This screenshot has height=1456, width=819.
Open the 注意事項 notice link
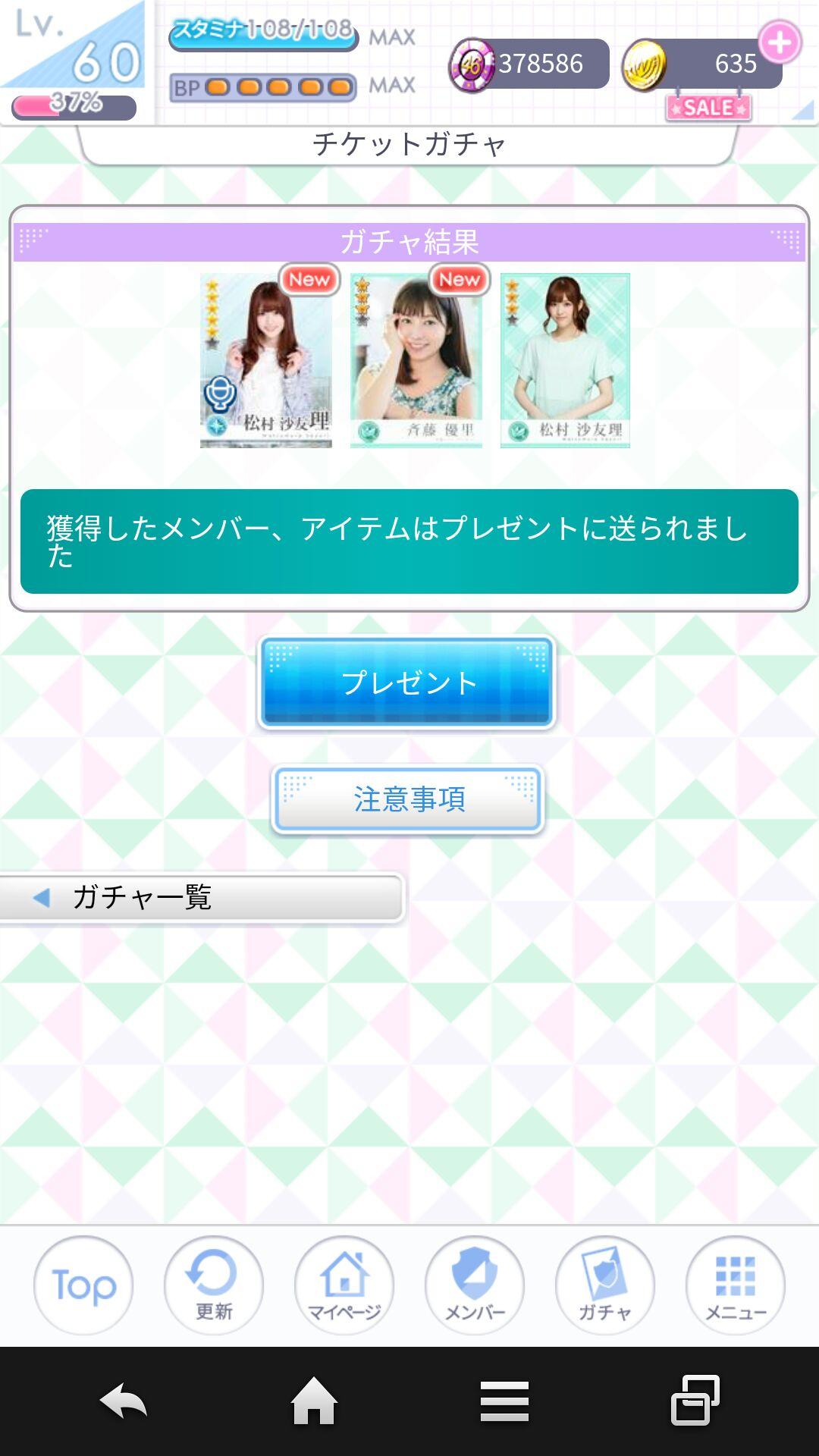point(407,798)
